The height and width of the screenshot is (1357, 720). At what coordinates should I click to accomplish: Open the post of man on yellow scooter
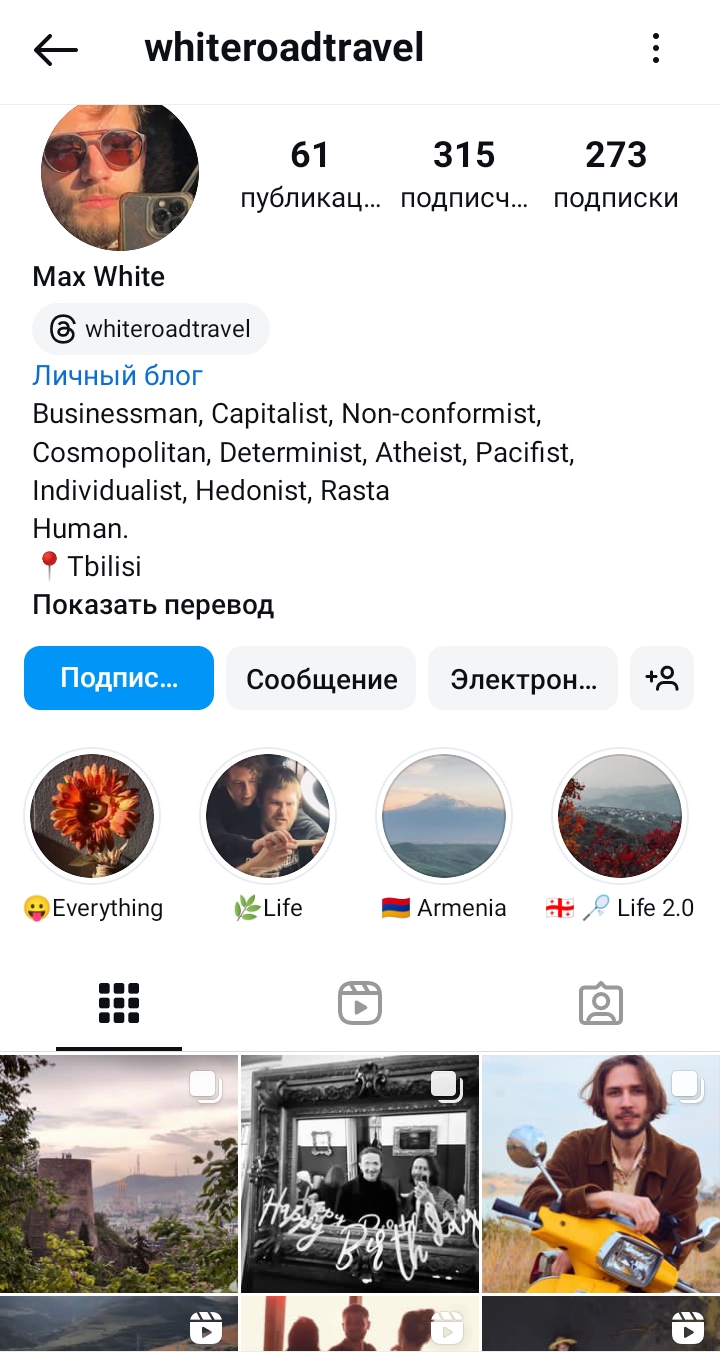(x=601, y=1173)
